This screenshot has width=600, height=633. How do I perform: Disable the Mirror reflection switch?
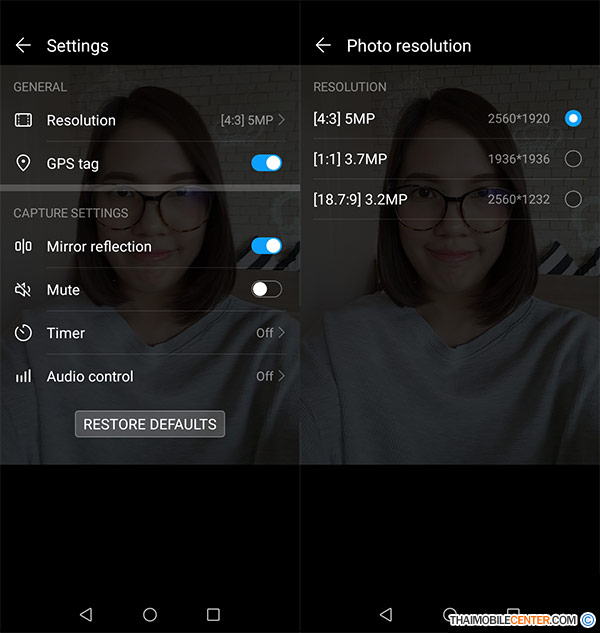click(266, 246)
